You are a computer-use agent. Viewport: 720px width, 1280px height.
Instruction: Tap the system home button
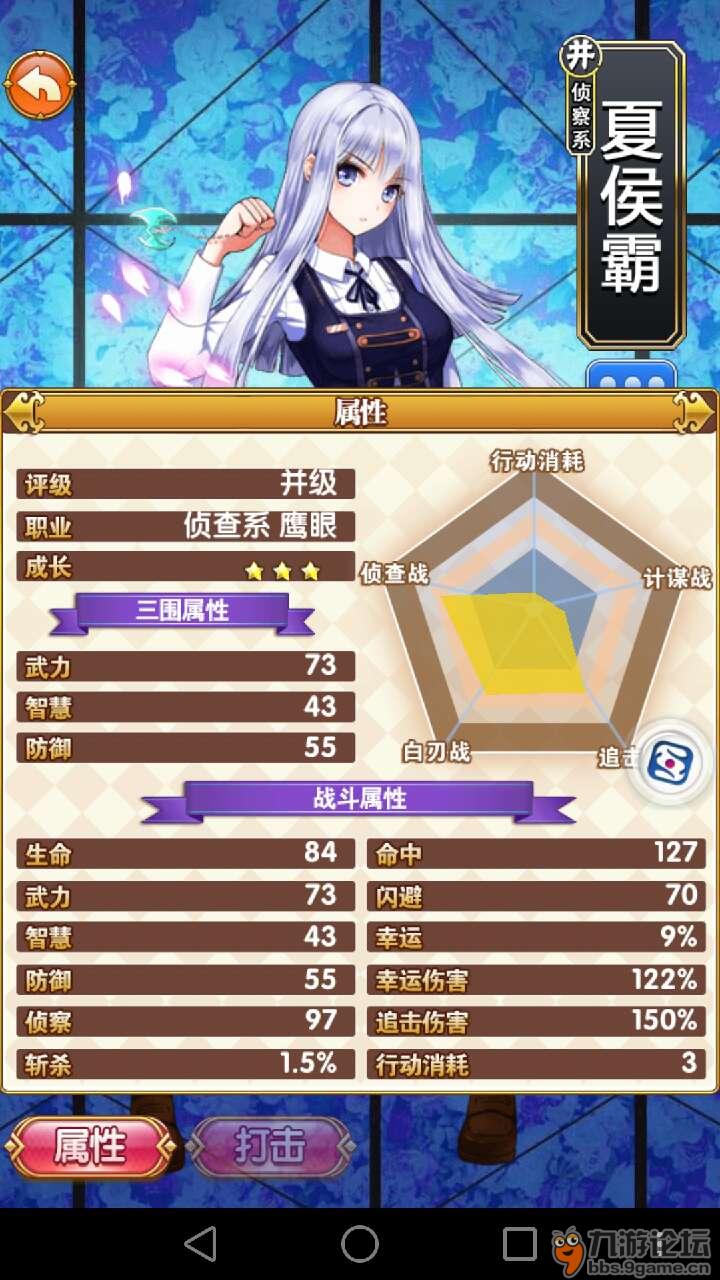tap(360, 1244)
